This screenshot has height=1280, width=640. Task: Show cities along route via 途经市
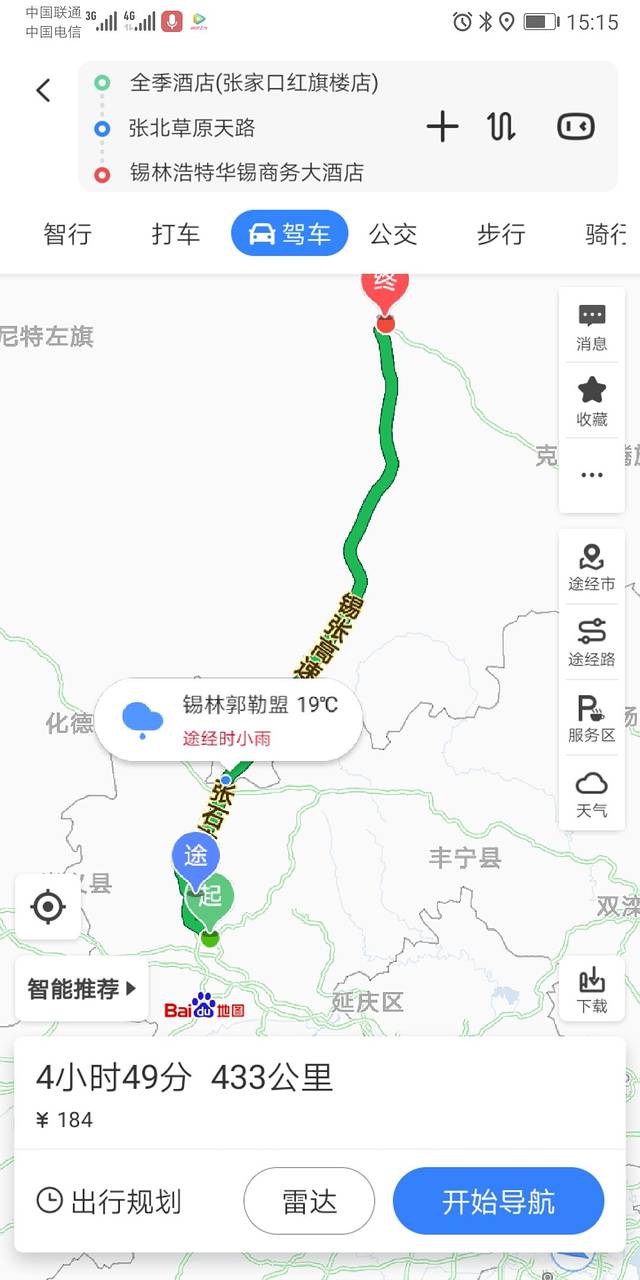(x=592, y=567)
